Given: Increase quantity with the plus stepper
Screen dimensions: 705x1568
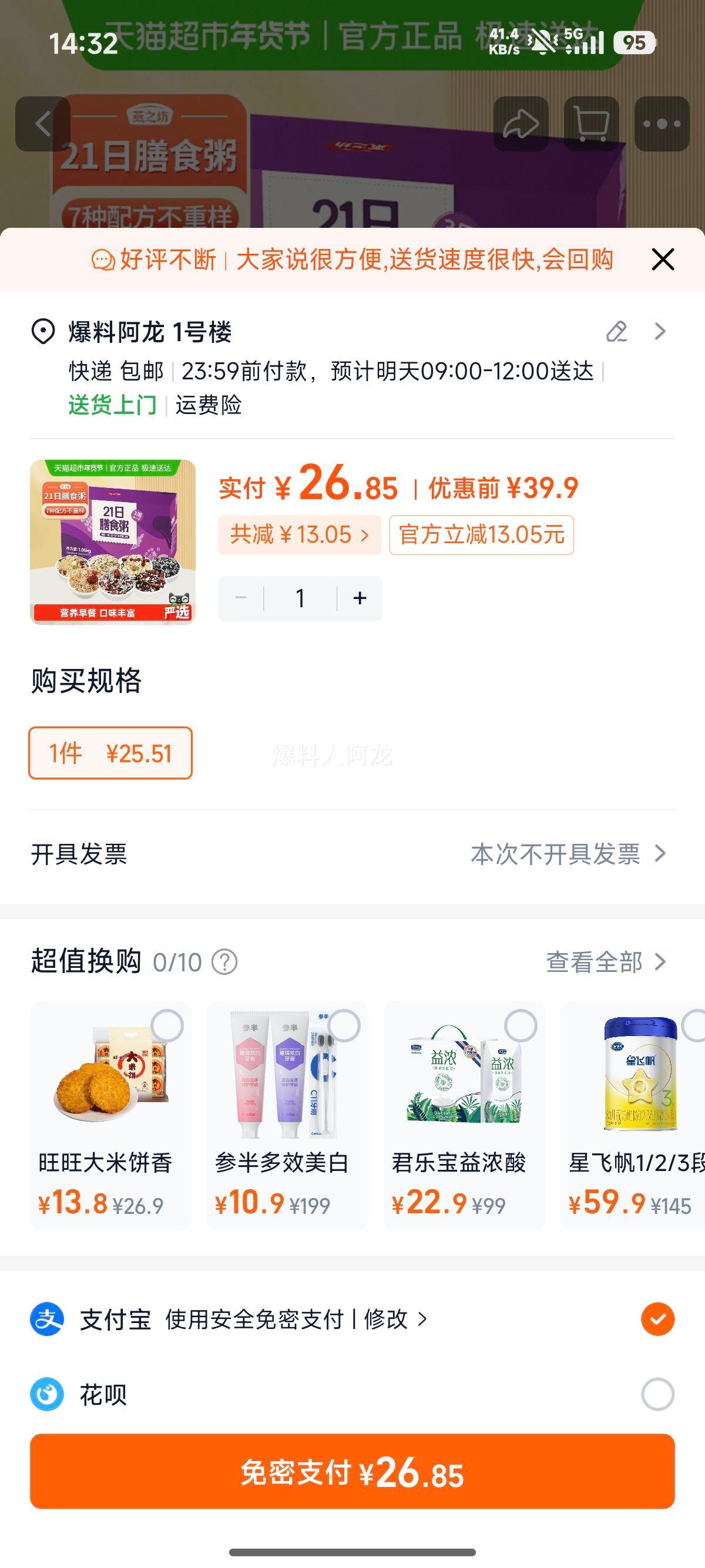Looking at the screenshot, I should [x=358, y=597].
